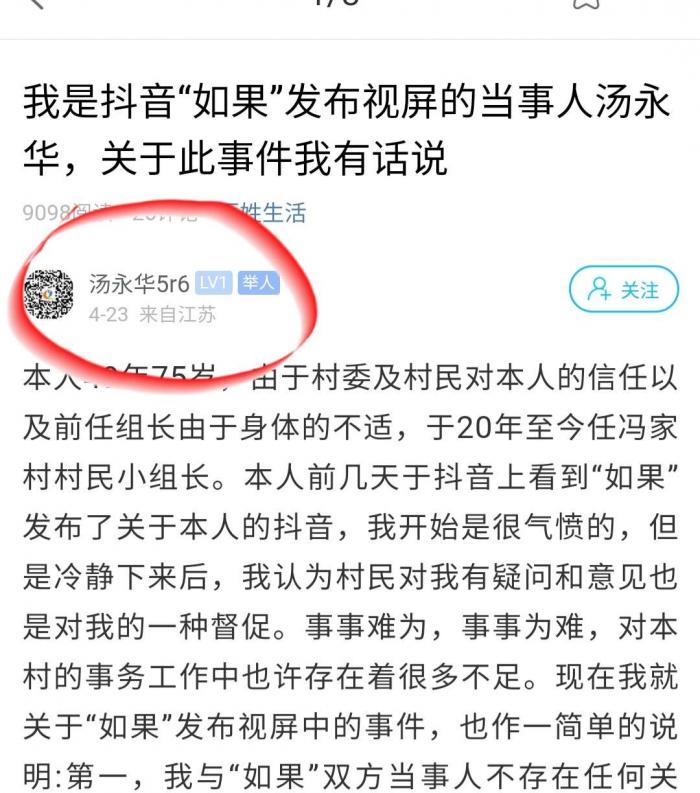Tap the top-right star icon to bookmark this post
This screenshot has height=793, width=700.
(x=588, y=4)
